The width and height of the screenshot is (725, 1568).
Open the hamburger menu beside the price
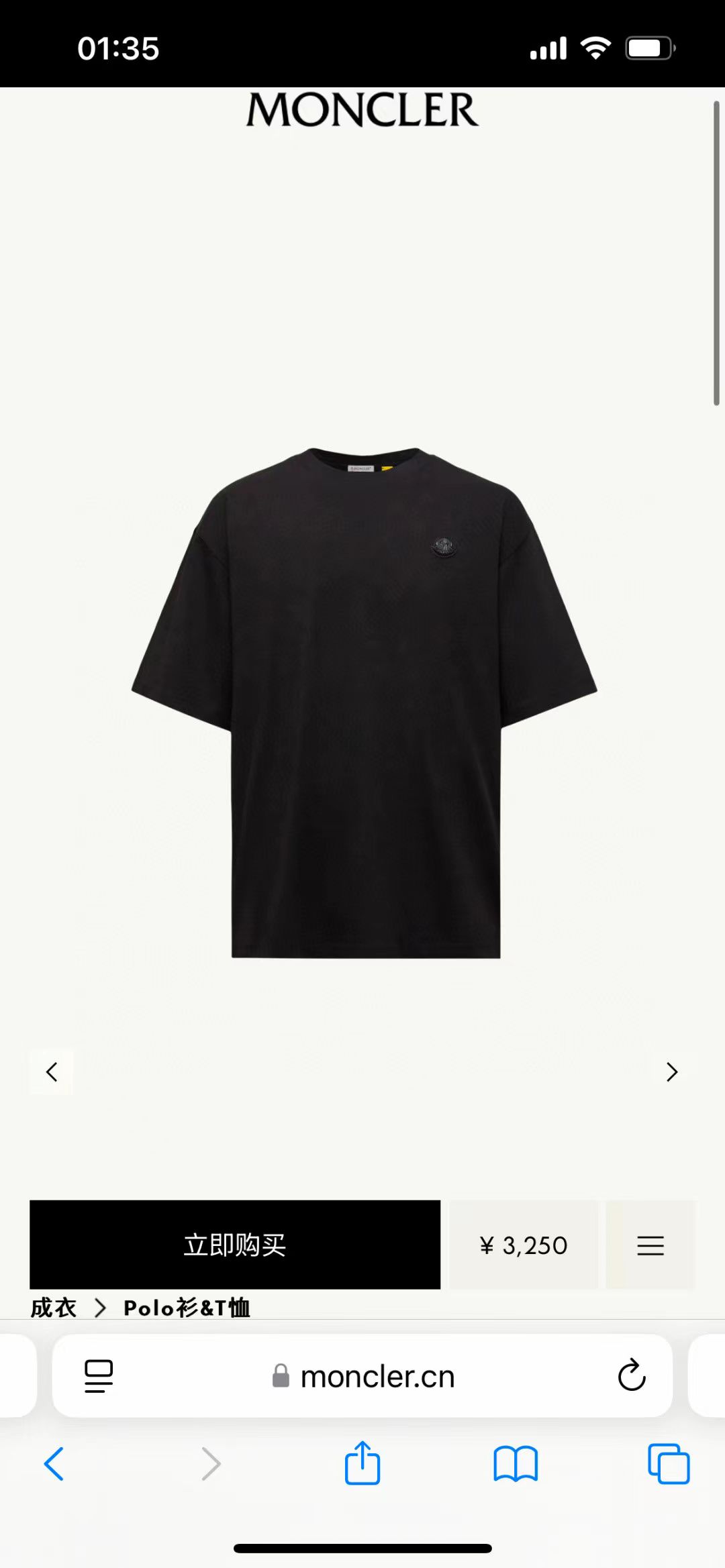click(x=650, y=1245)
